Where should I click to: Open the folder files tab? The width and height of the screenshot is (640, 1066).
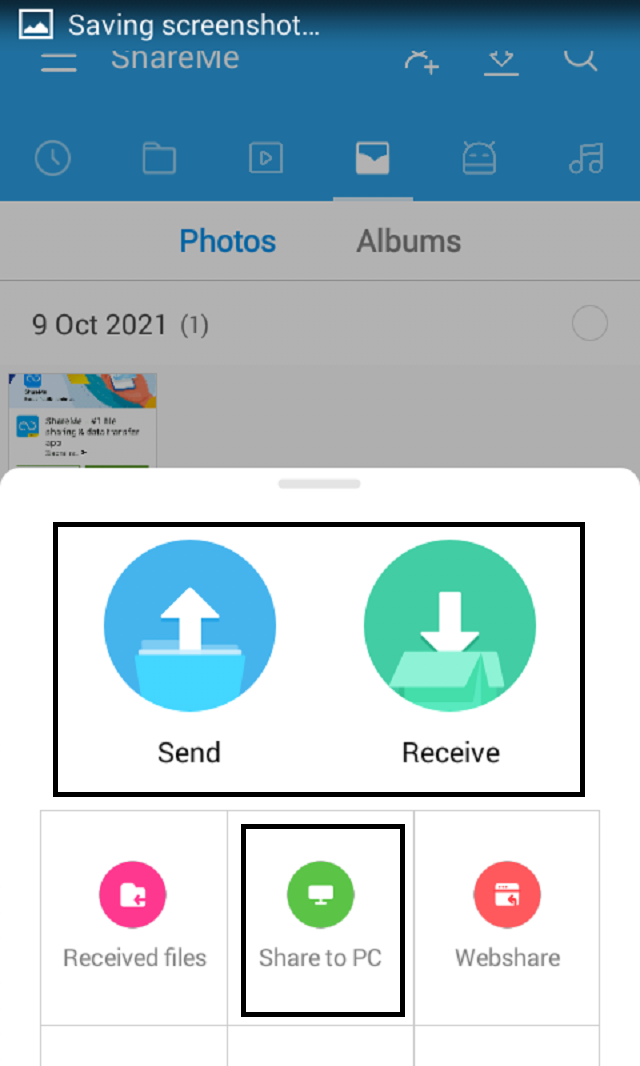point(159,158)
